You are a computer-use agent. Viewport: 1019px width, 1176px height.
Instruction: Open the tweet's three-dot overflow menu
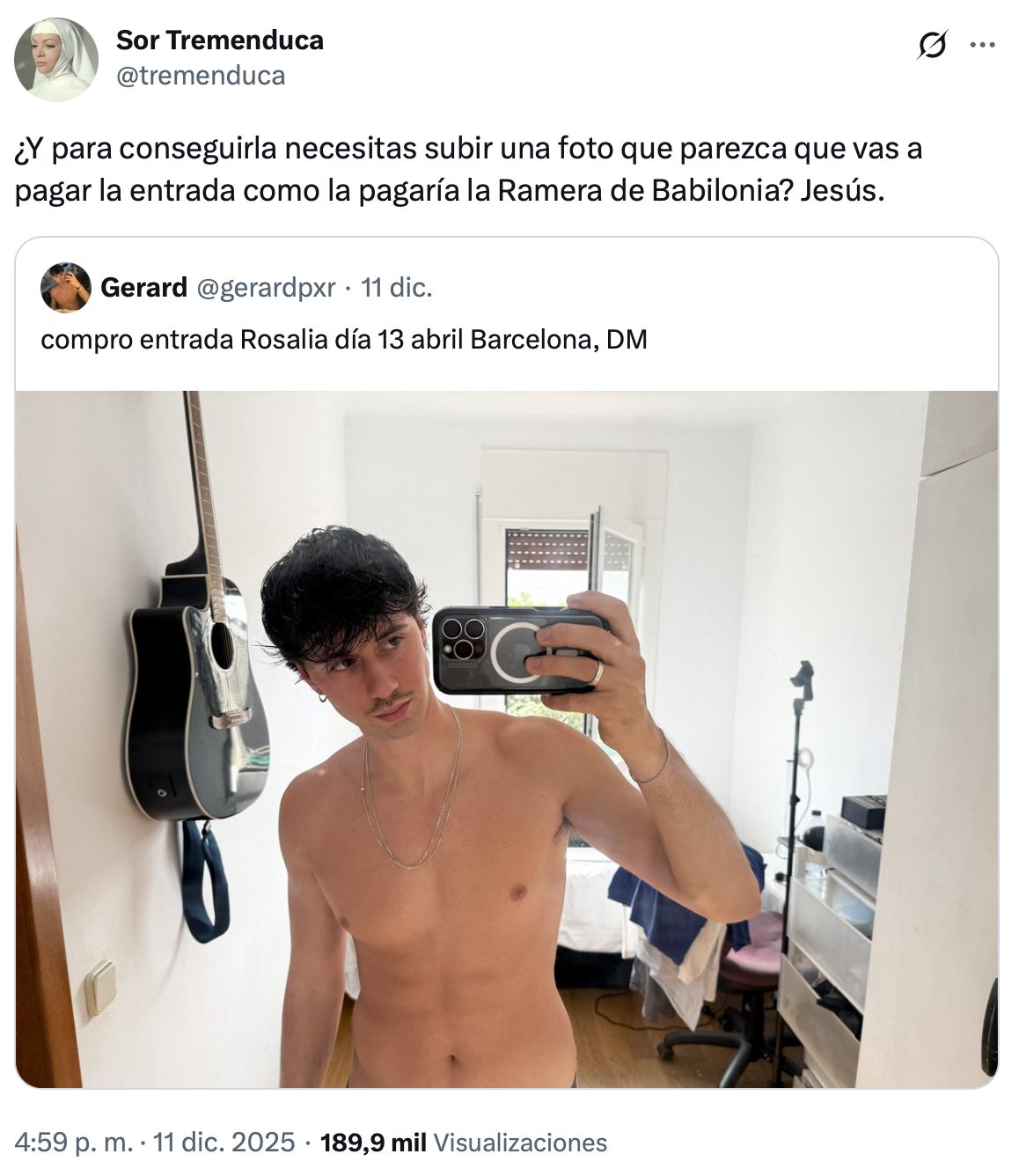pos(982,45)
